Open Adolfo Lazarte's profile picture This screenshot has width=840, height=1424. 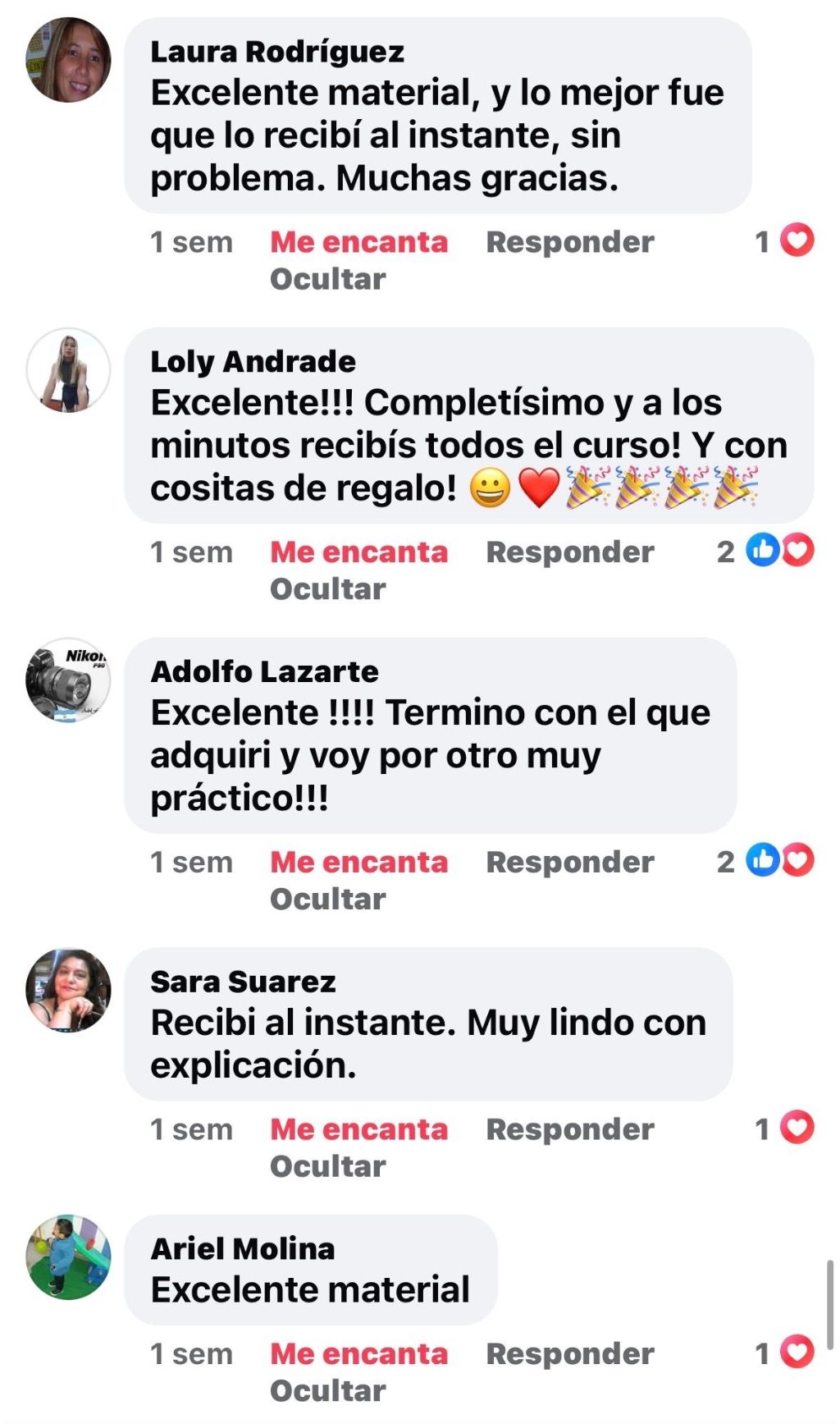[68, 680]
